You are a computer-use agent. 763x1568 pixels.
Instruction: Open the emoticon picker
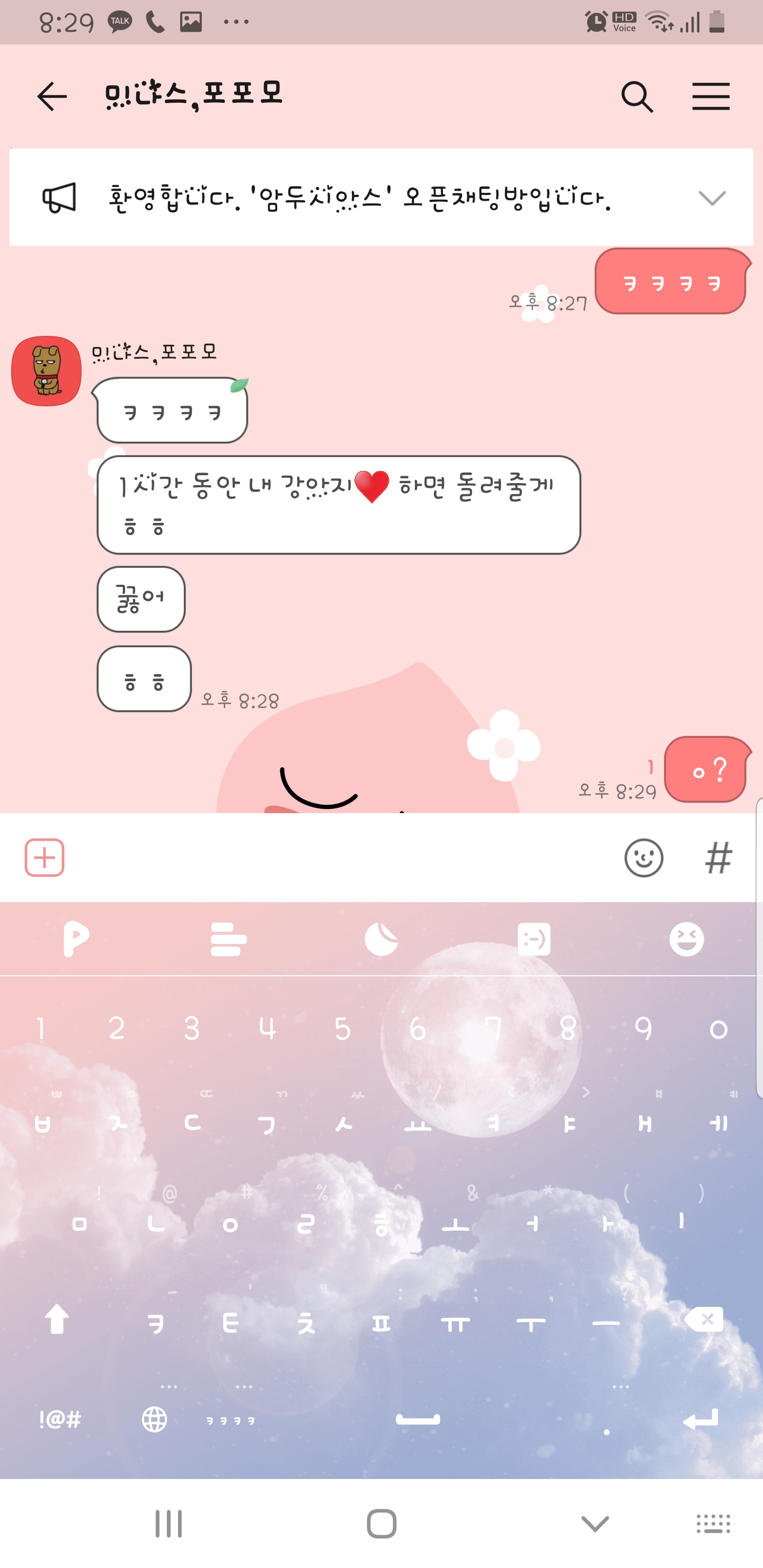pos(644,858)
